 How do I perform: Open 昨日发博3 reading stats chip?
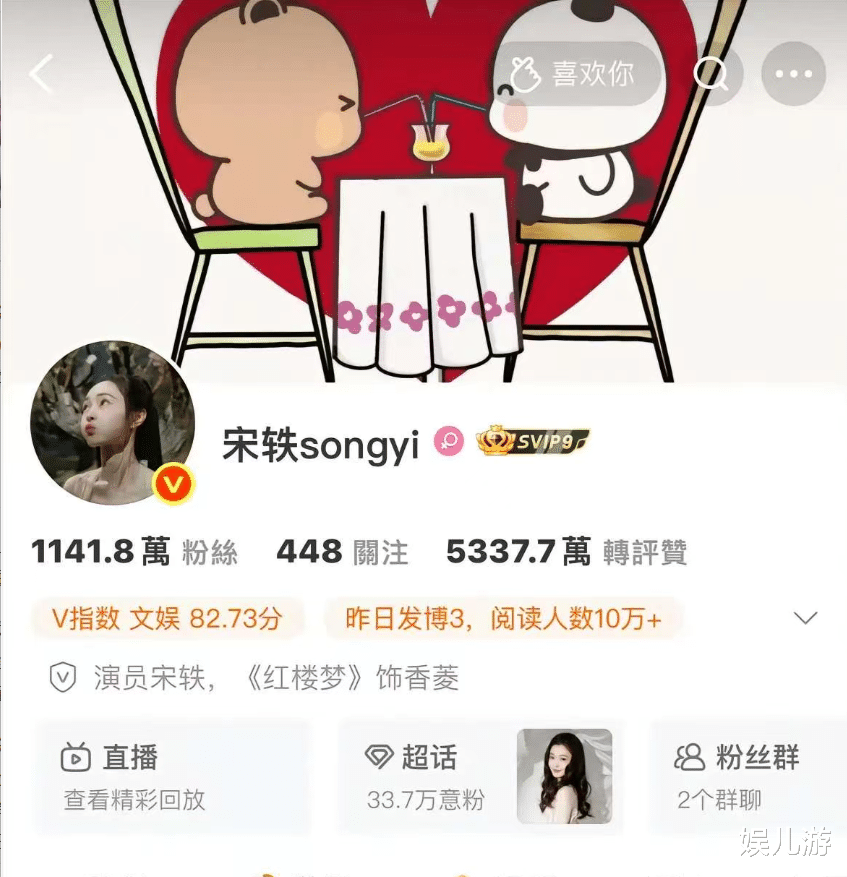point(503,619)
